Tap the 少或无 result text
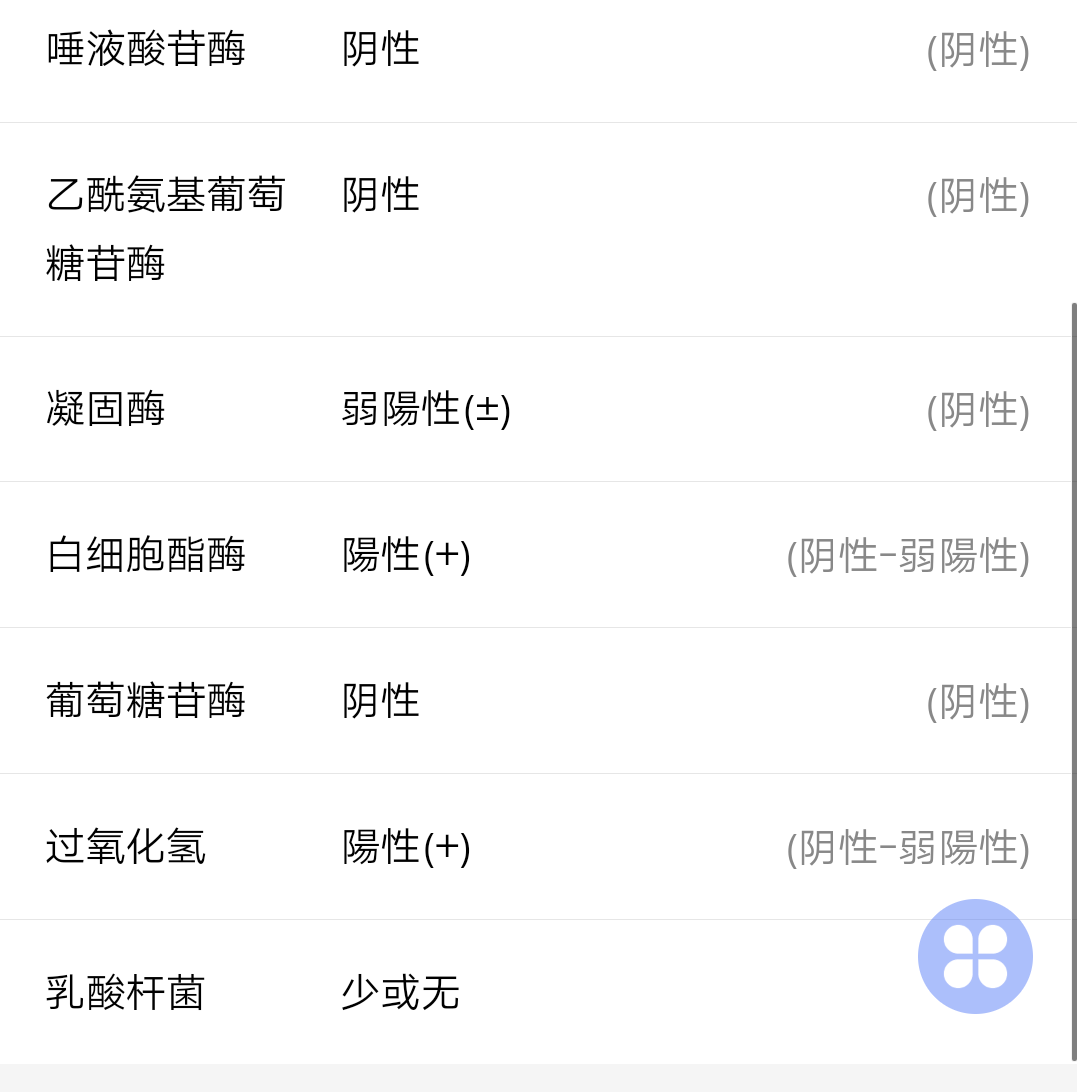The height and width of the screenshot is (1092, 1077). coord(399,992)
